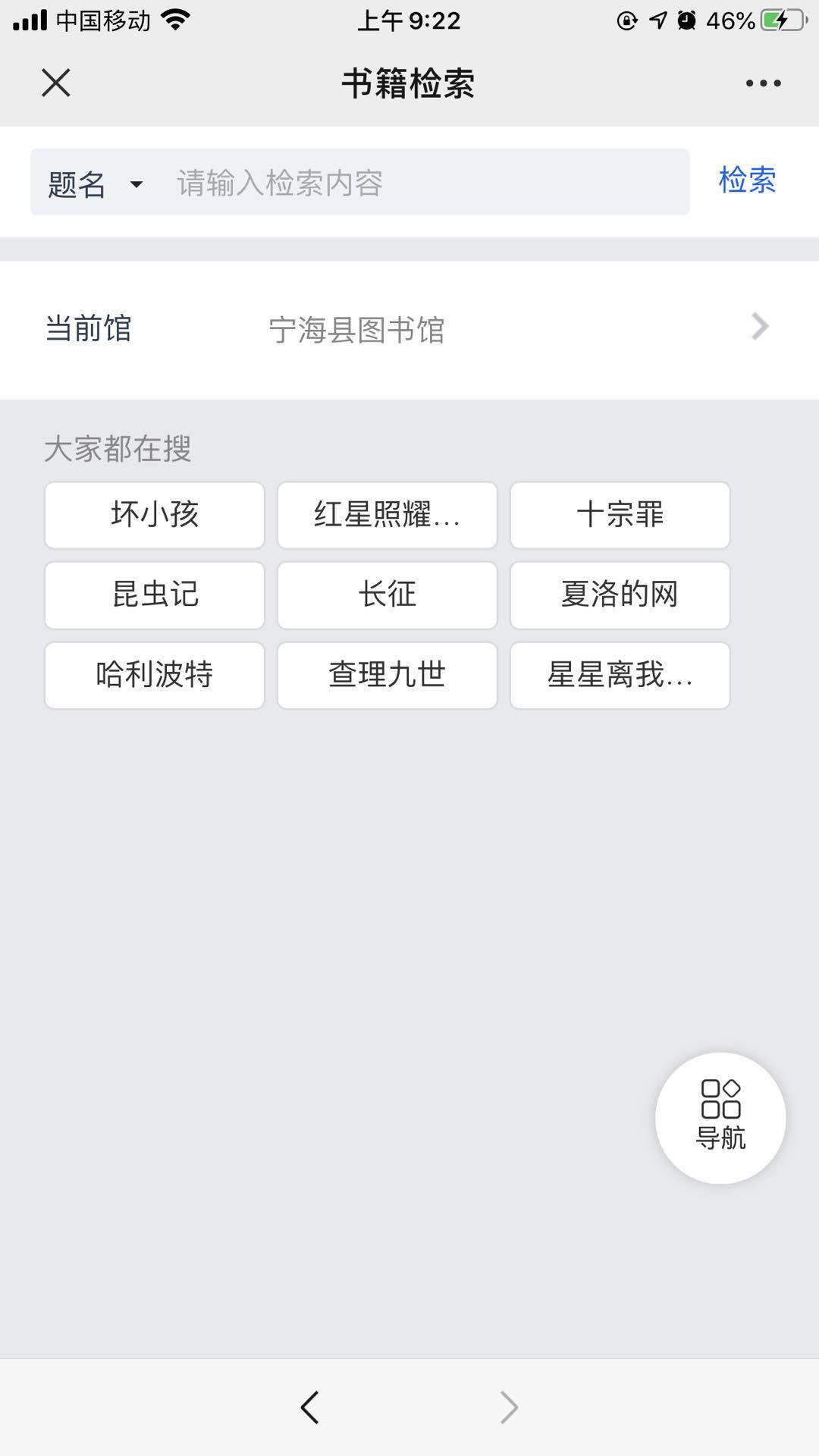
Task: Go back using the bottom back arrow
Action: coord(309,1407)
